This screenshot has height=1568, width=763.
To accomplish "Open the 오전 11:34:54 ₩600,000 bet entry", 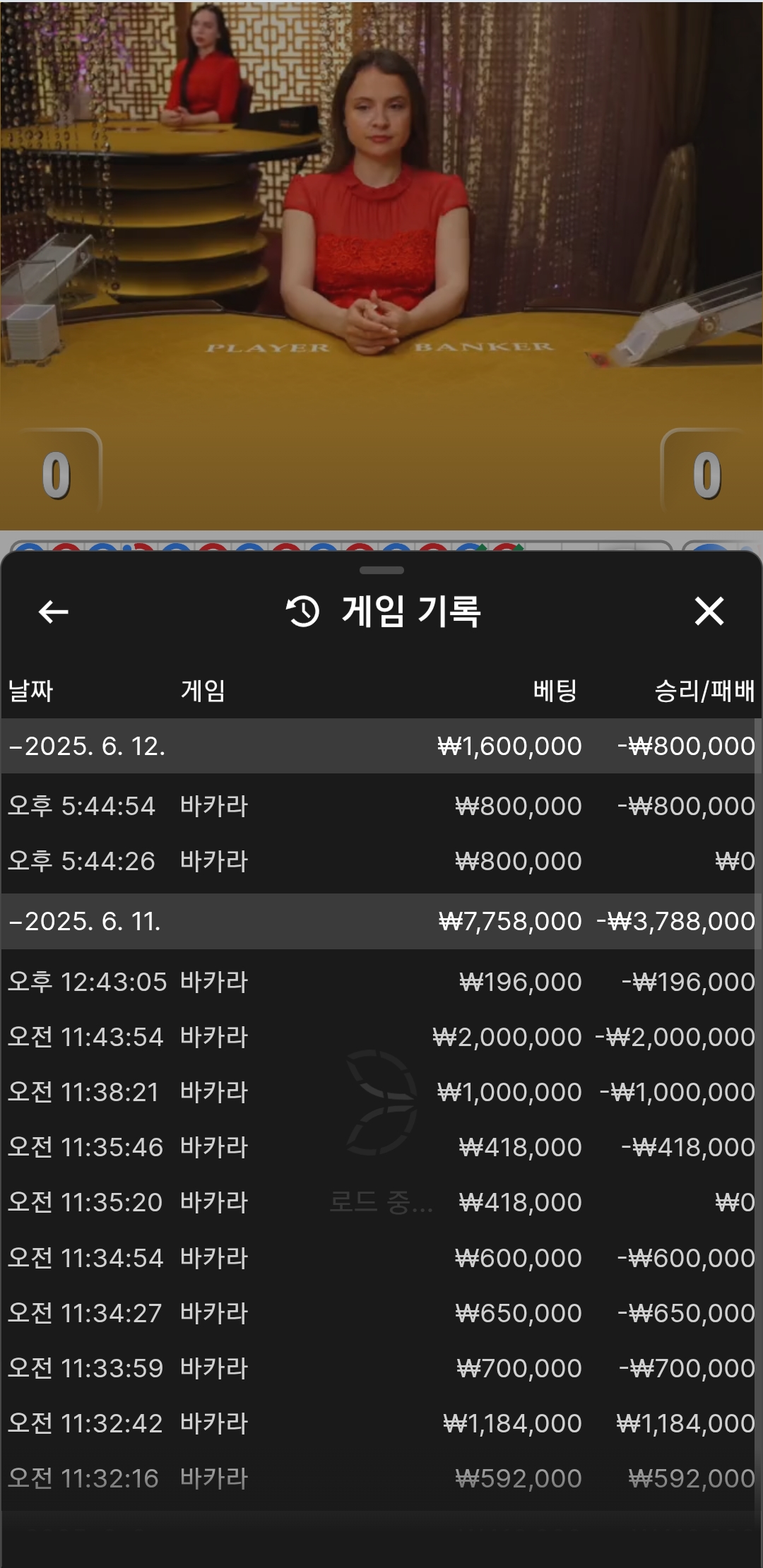I will coord(381,1258).
